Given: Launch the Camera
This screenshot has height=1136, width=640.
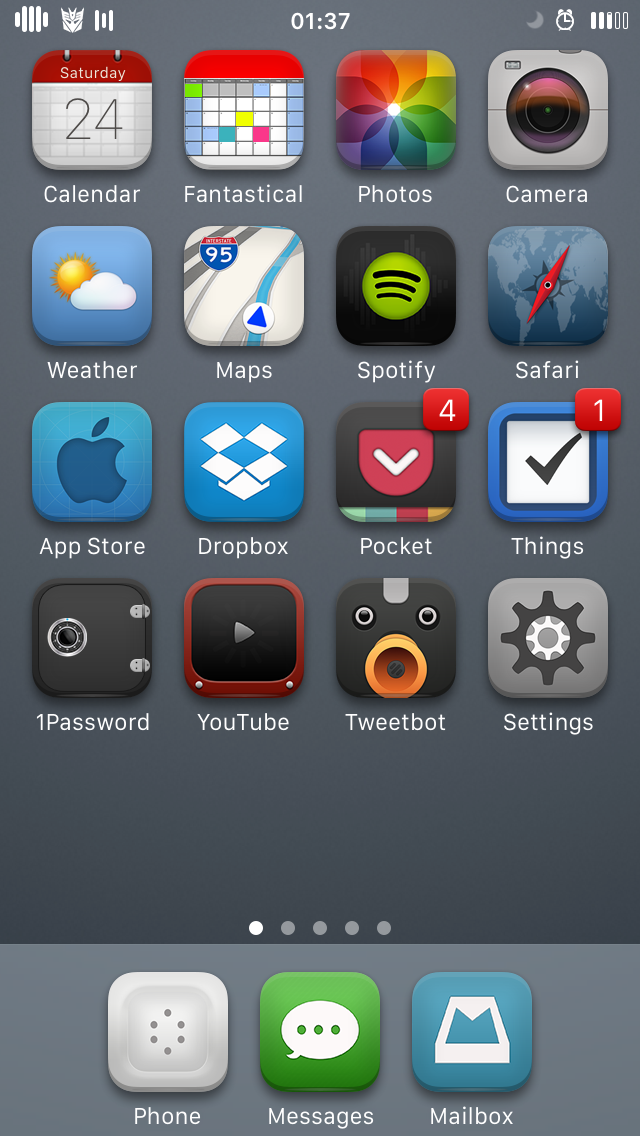Looking at the screenshot, I should pyautogui.click(x=547, y=109).
